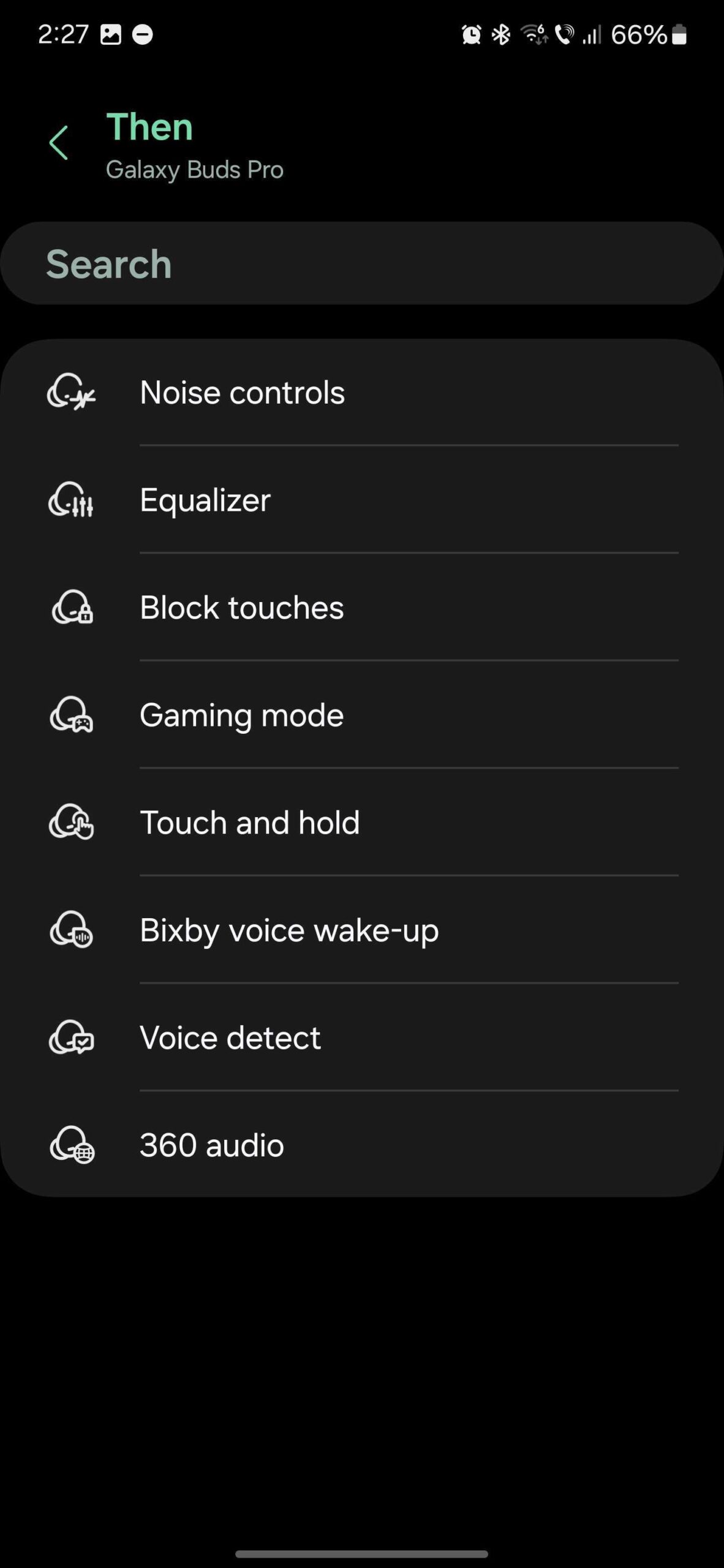724x1568 pixels.
Task: Select Touch and hold
Action: click(x=361, y=823)
